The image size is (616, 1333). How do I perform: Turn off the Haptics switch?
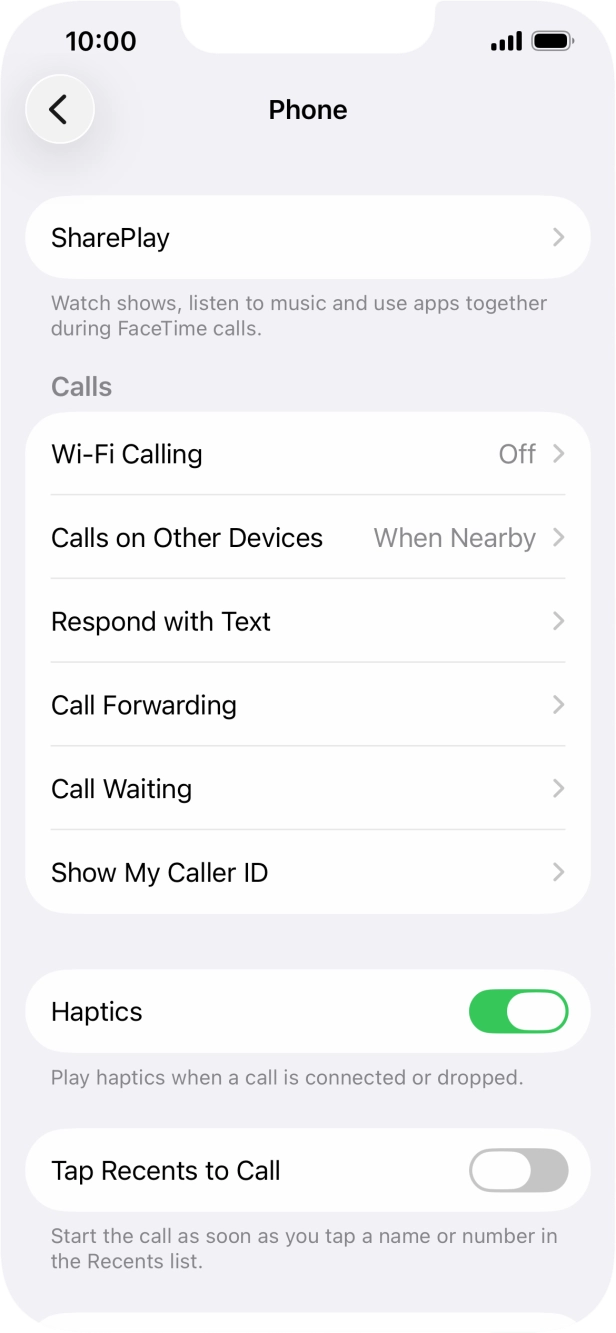(518, 1012)
